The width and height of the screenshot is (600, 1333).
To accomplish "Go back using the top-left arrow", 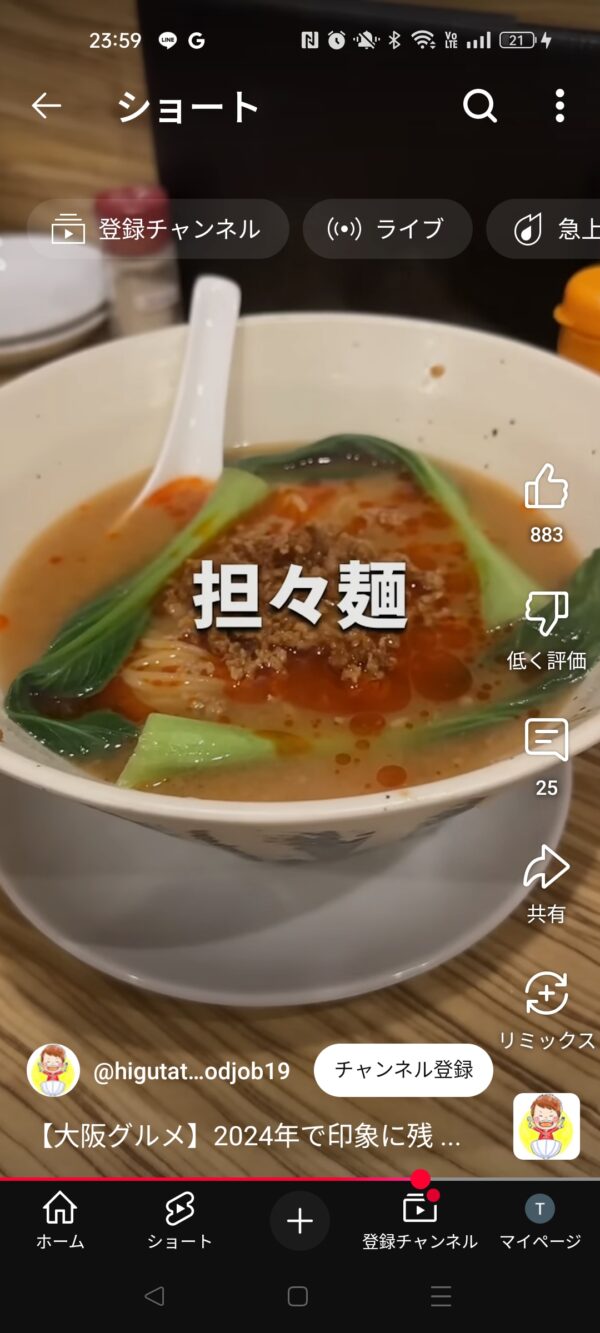I will (46, 106).
